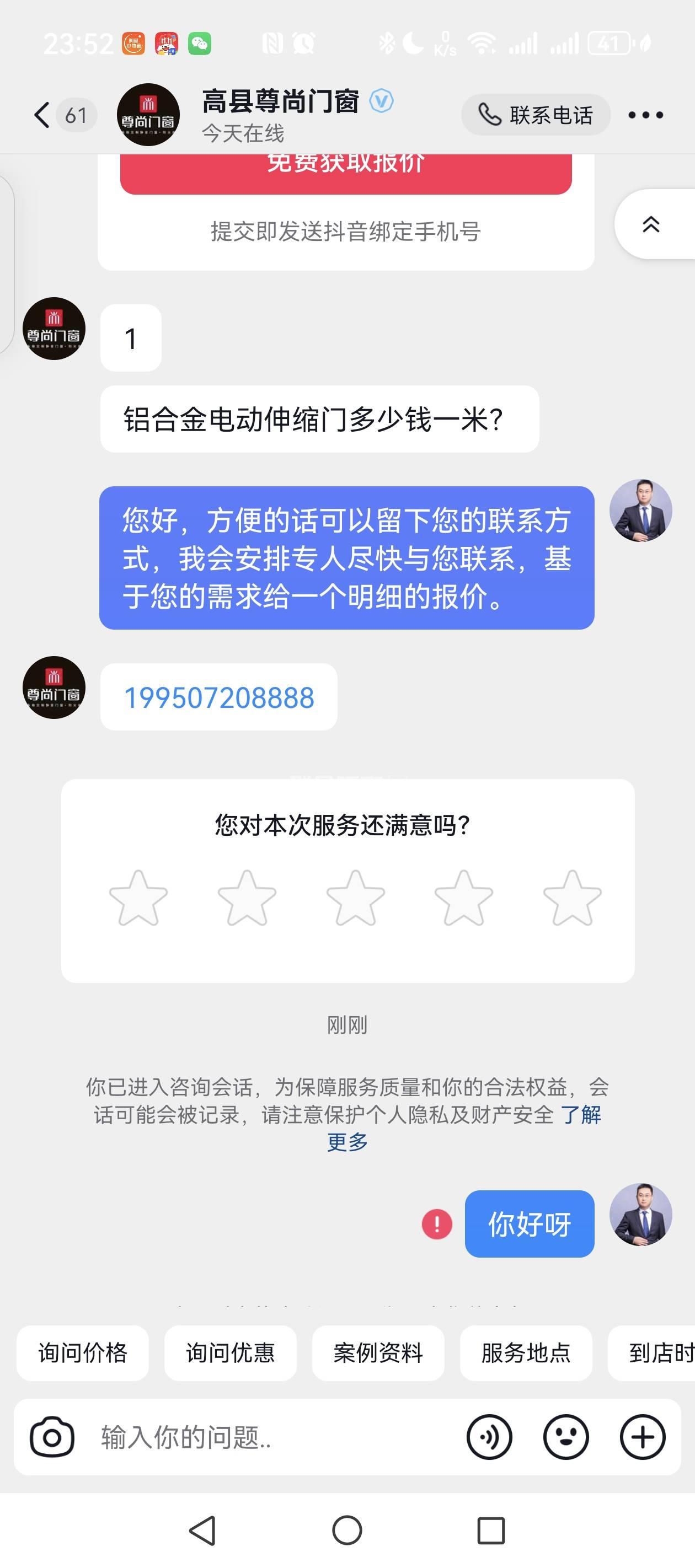695x1568 pixels.
Task: Give a three-star service rating
Action: coord(355,899)
